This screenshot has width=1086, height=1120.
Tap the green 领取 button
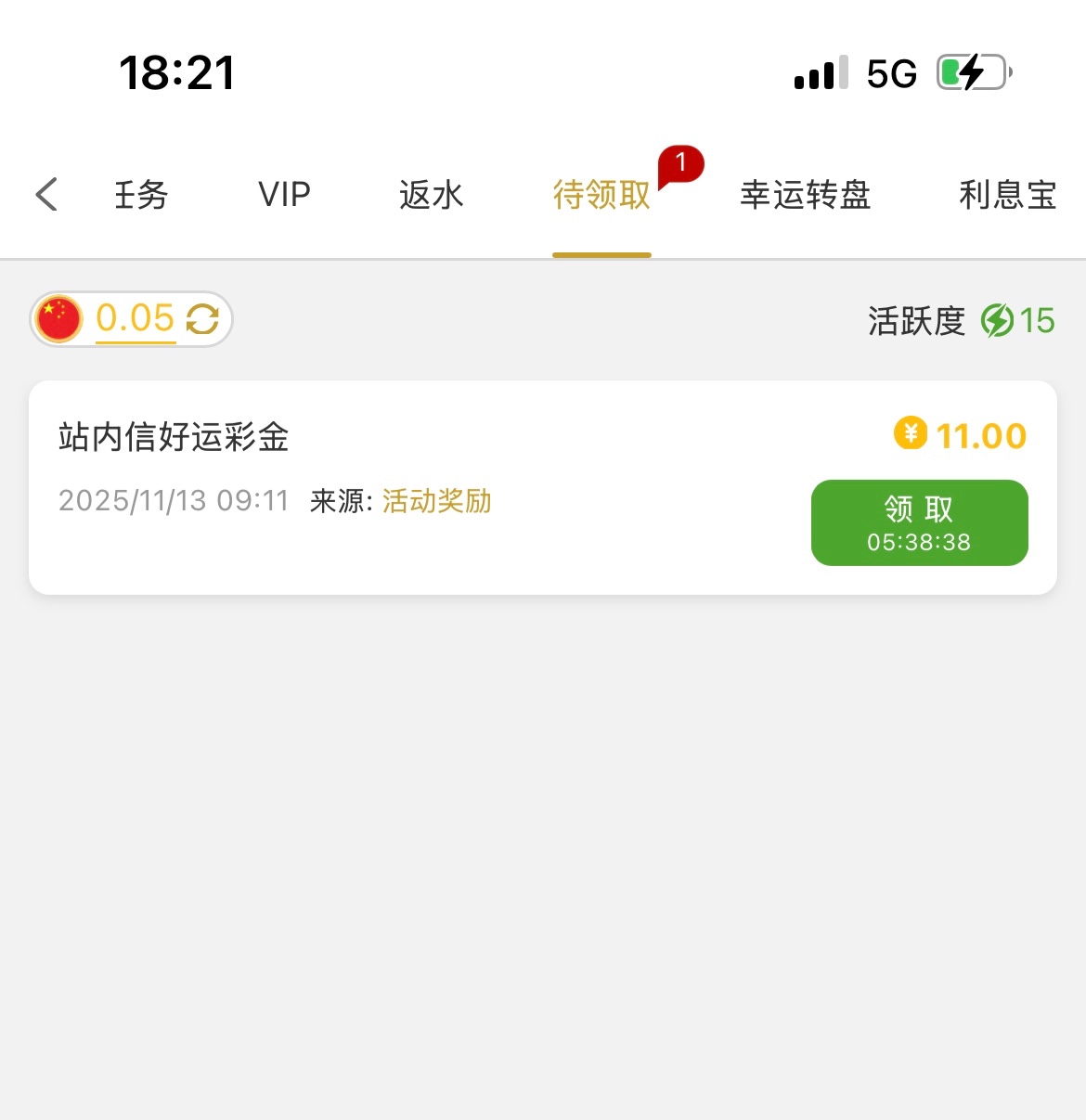point(919,522)
